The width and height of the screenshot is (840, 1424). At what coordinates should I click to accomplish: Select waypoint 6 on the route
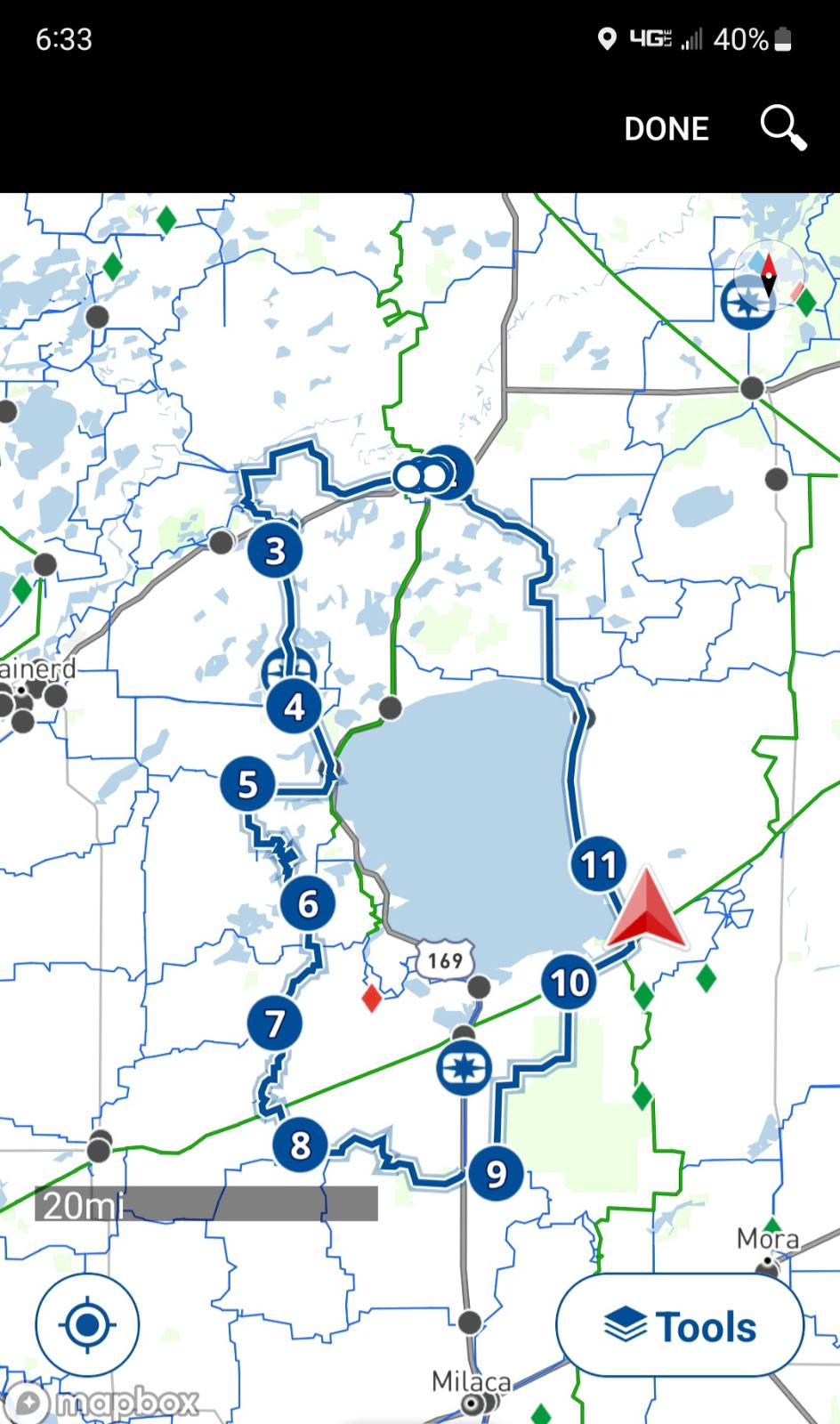(308, 903)
